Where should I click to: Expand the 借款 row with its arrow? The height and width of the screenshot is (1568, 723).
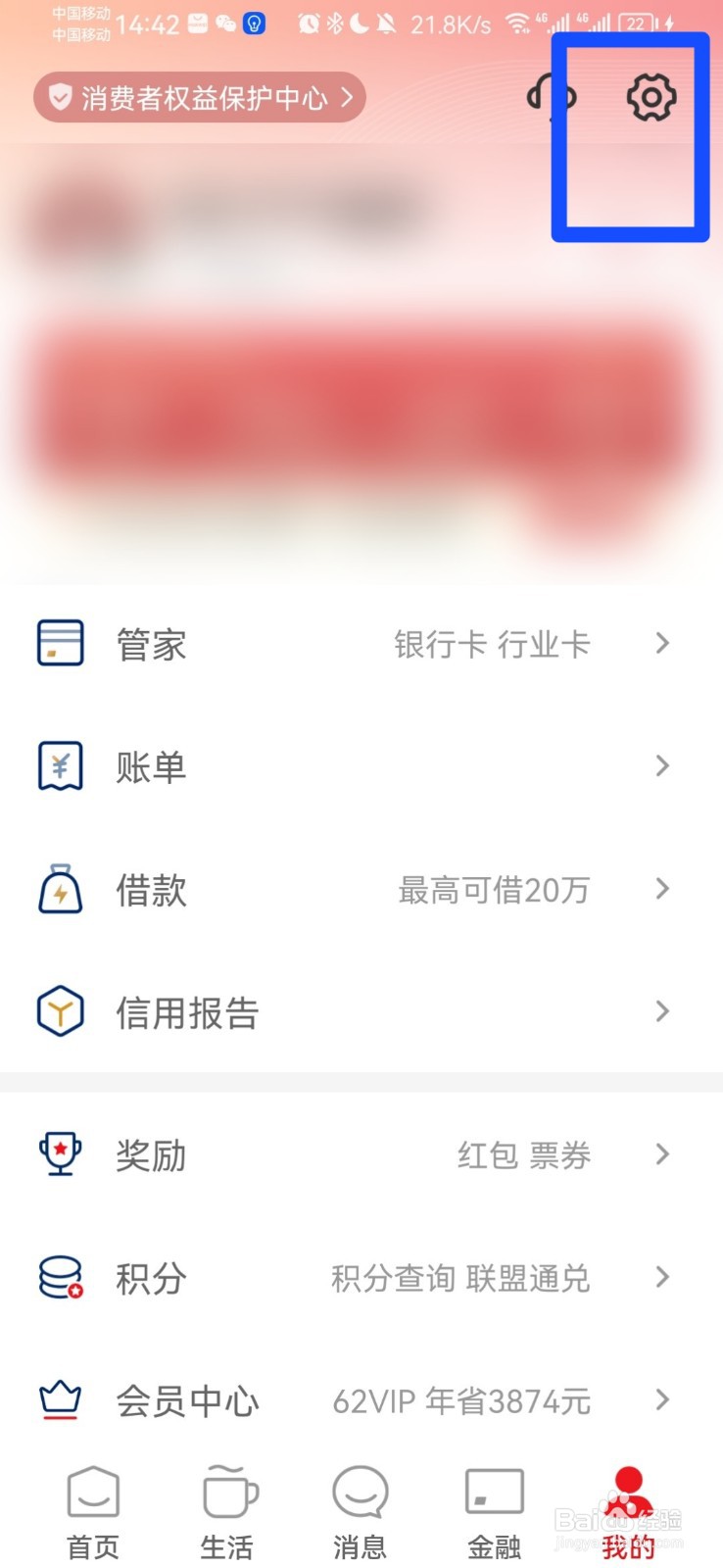click(x=661, y=889)
